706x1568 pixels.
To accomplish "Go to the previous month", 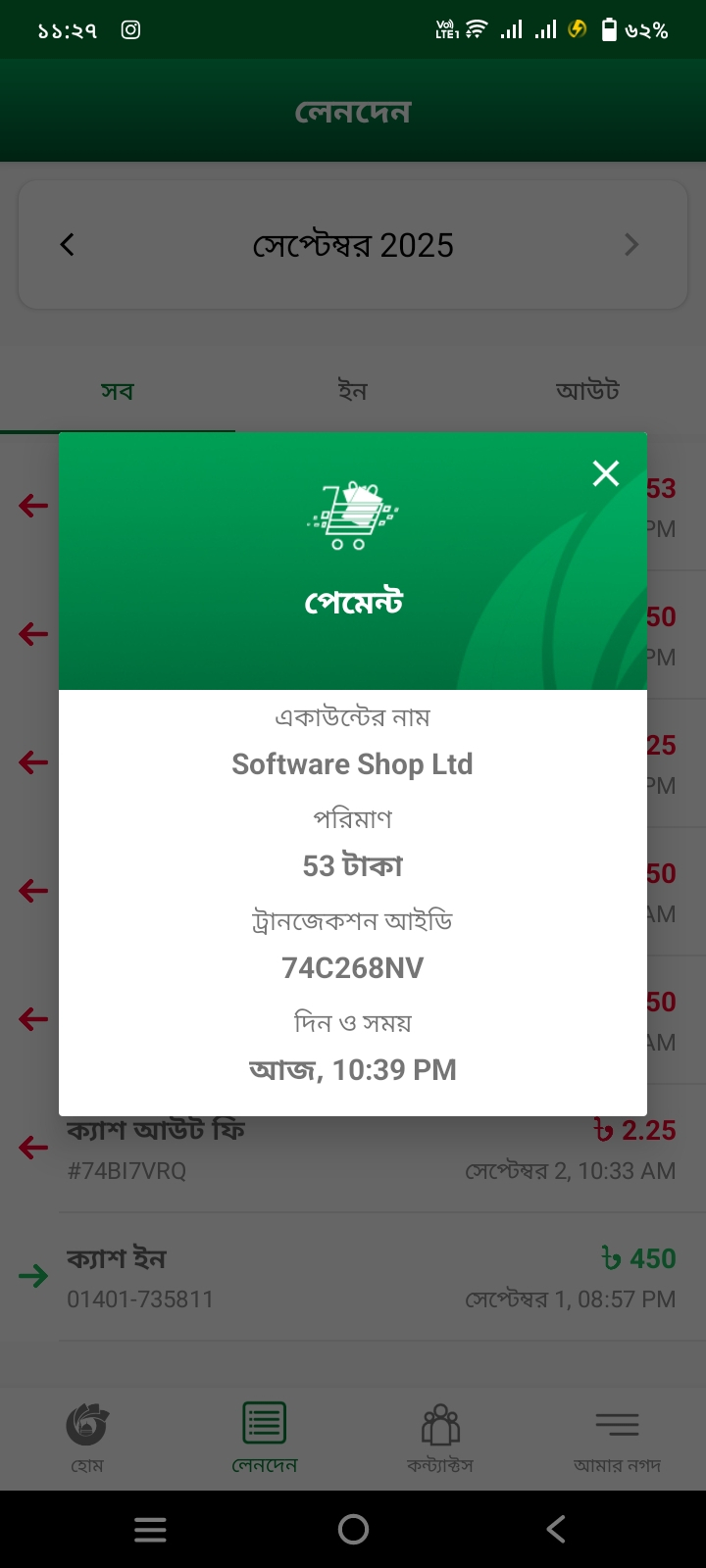I will coord(67,245).
